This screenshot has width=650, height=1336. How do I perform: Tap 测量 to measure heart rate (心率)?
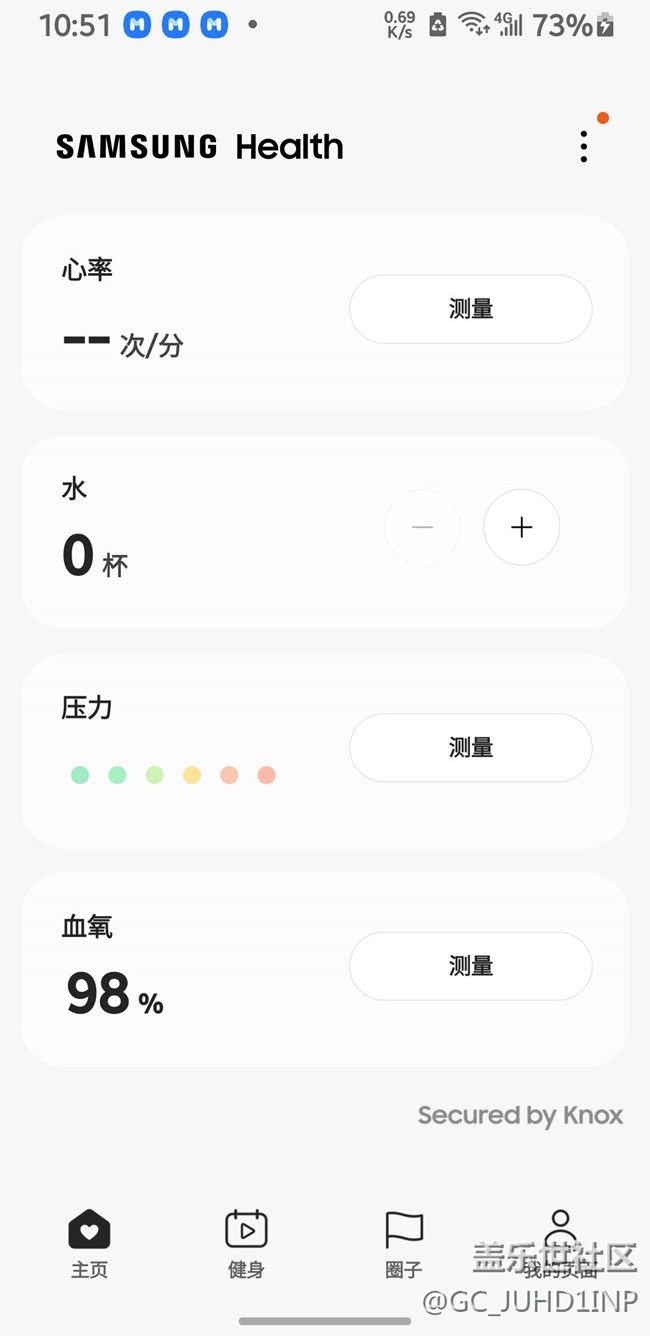point(470,309)
